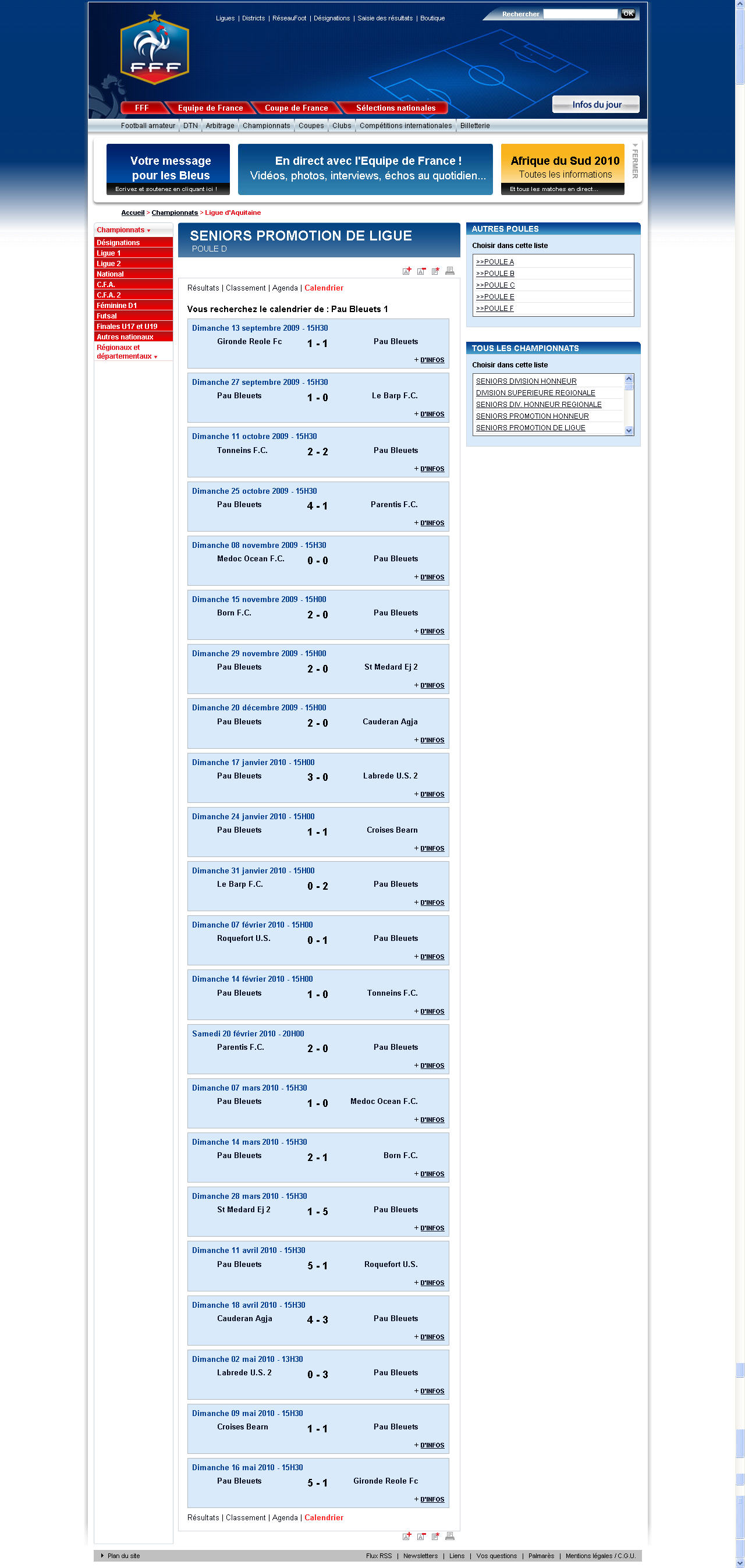
Task: Choose POULE A from the list
Action: tap(495, 262)
